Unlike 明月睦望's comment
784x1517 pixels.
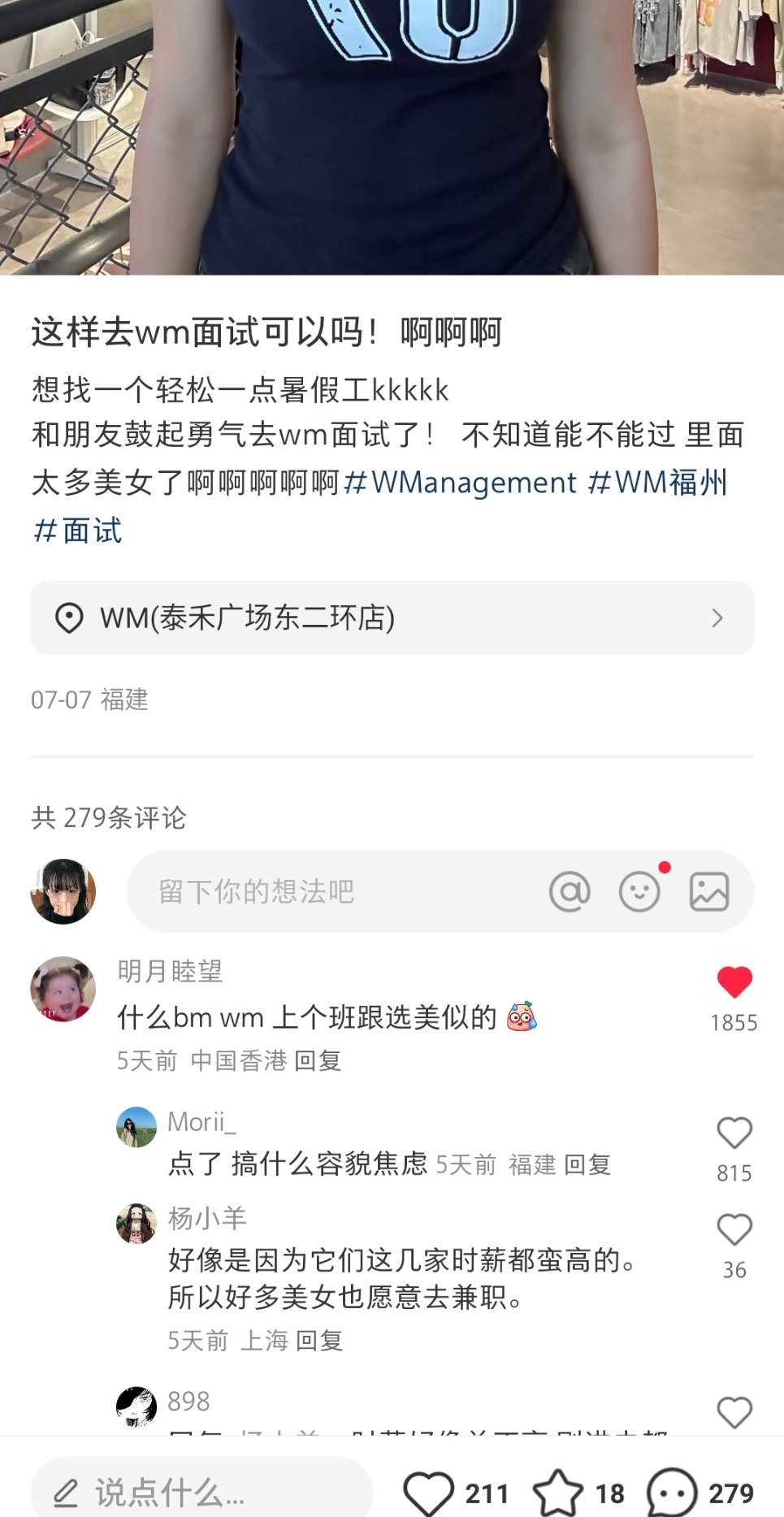(734, 982)
